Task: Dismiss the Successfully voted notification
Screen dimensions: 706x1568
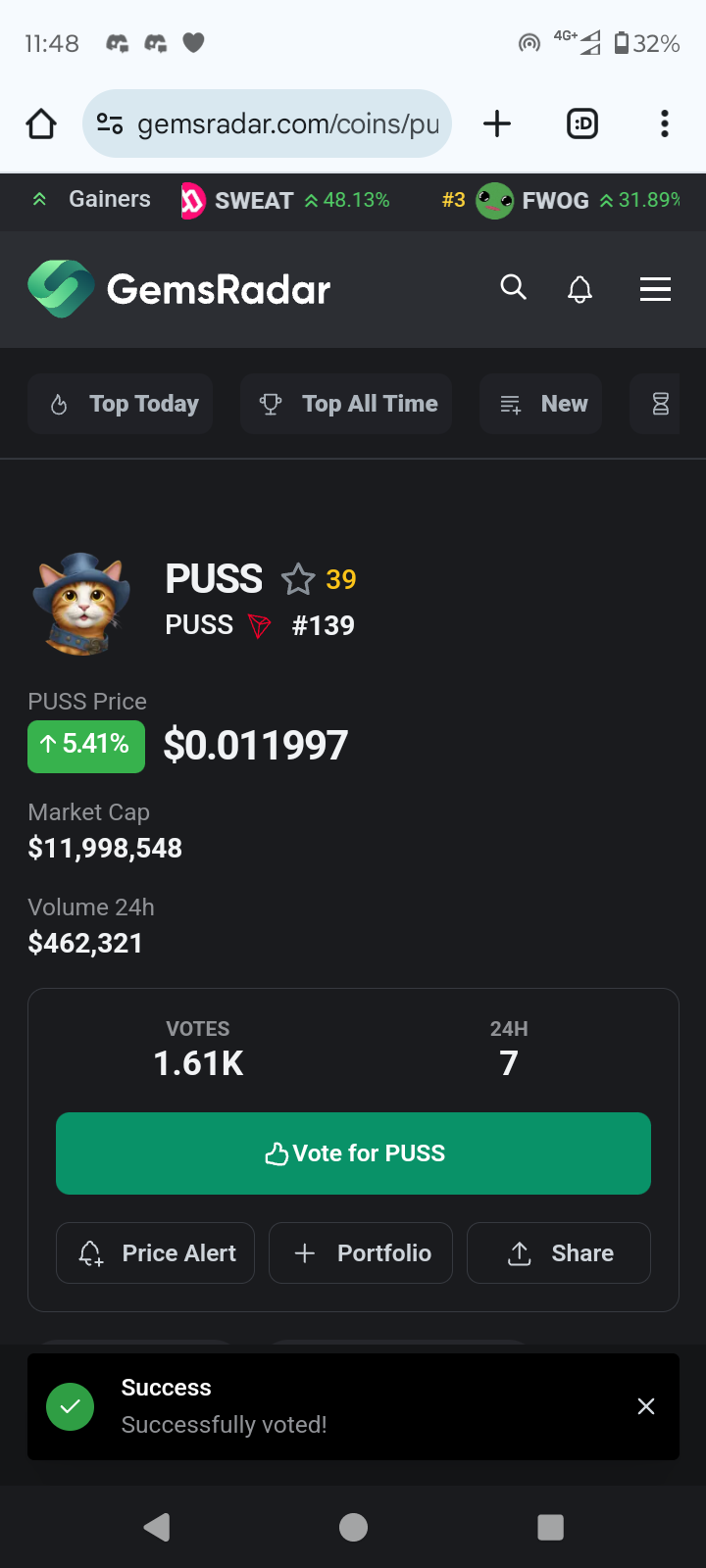Action: [646, 1407]
